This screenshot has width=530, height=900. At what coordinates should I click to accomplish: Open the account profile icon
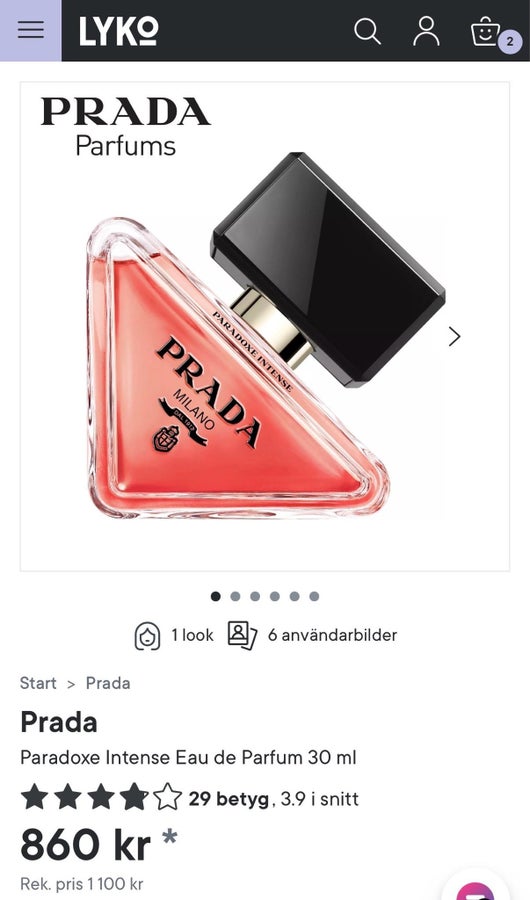tap(426, 31)
